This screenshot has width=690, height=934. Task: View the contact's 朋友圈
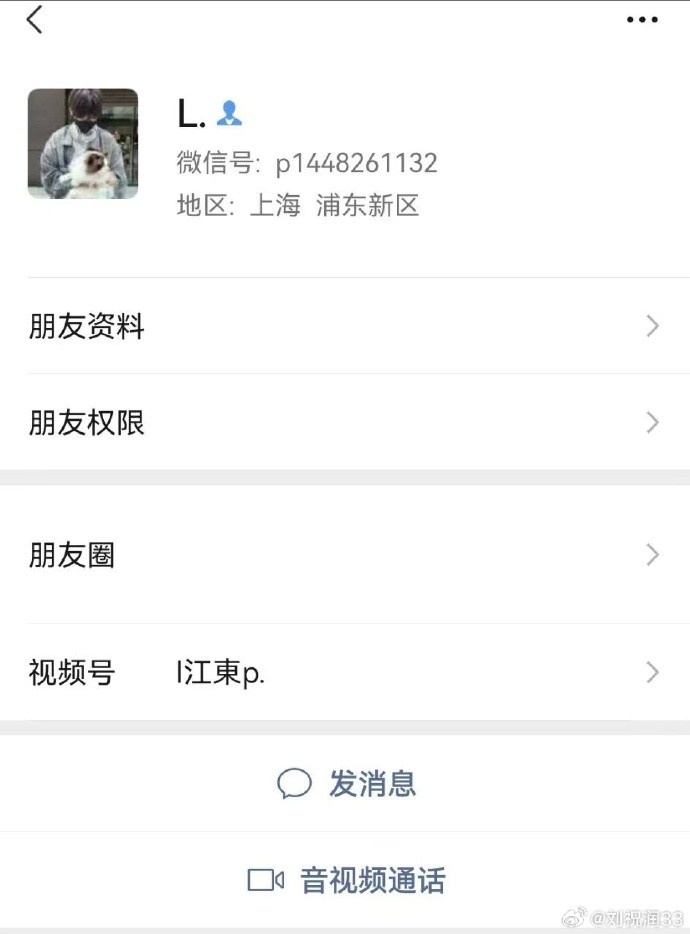[345, 555]
